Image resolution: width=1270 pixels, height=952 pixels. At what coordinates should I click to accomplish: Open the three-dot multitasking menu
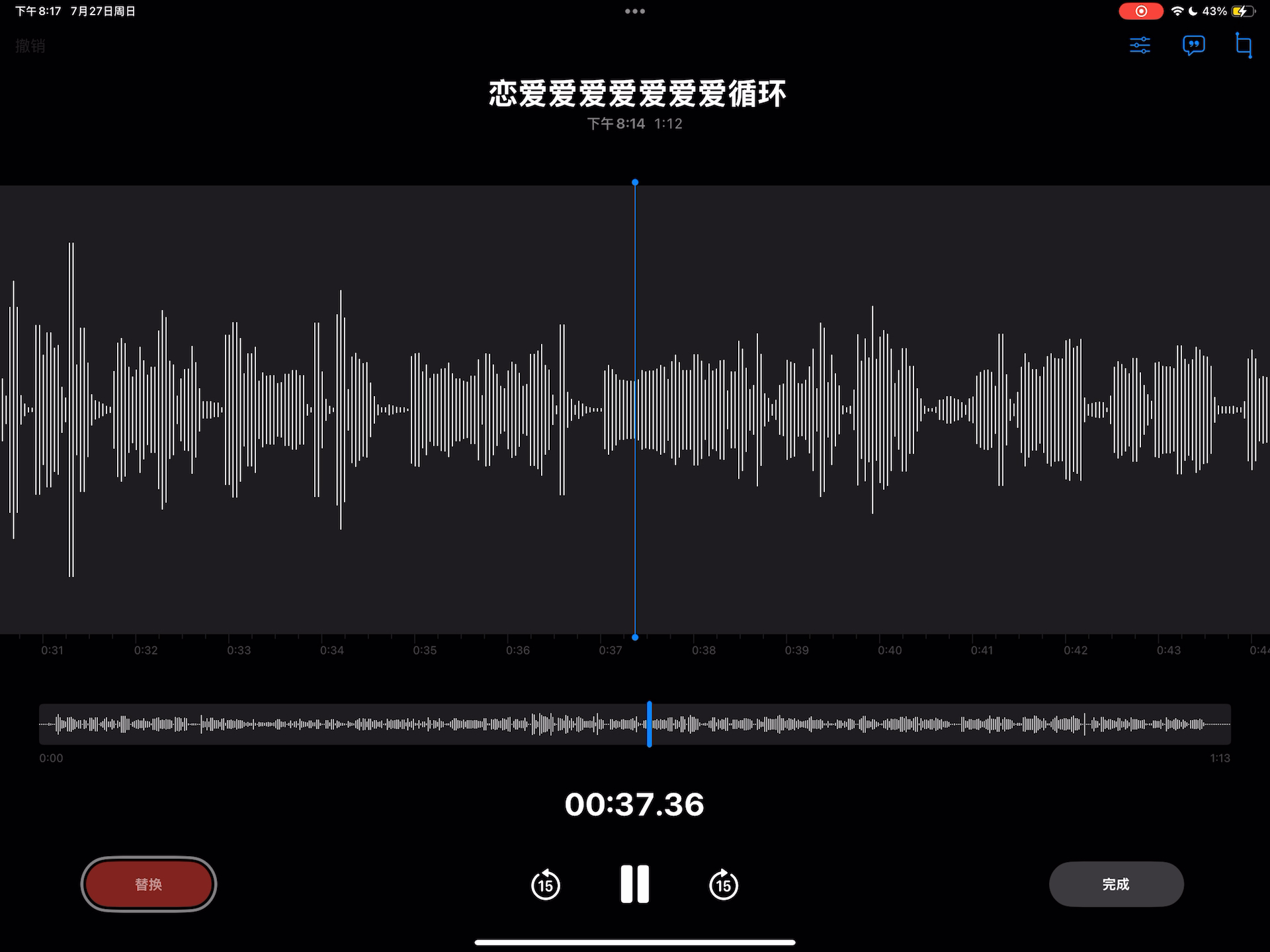[635, 11]
